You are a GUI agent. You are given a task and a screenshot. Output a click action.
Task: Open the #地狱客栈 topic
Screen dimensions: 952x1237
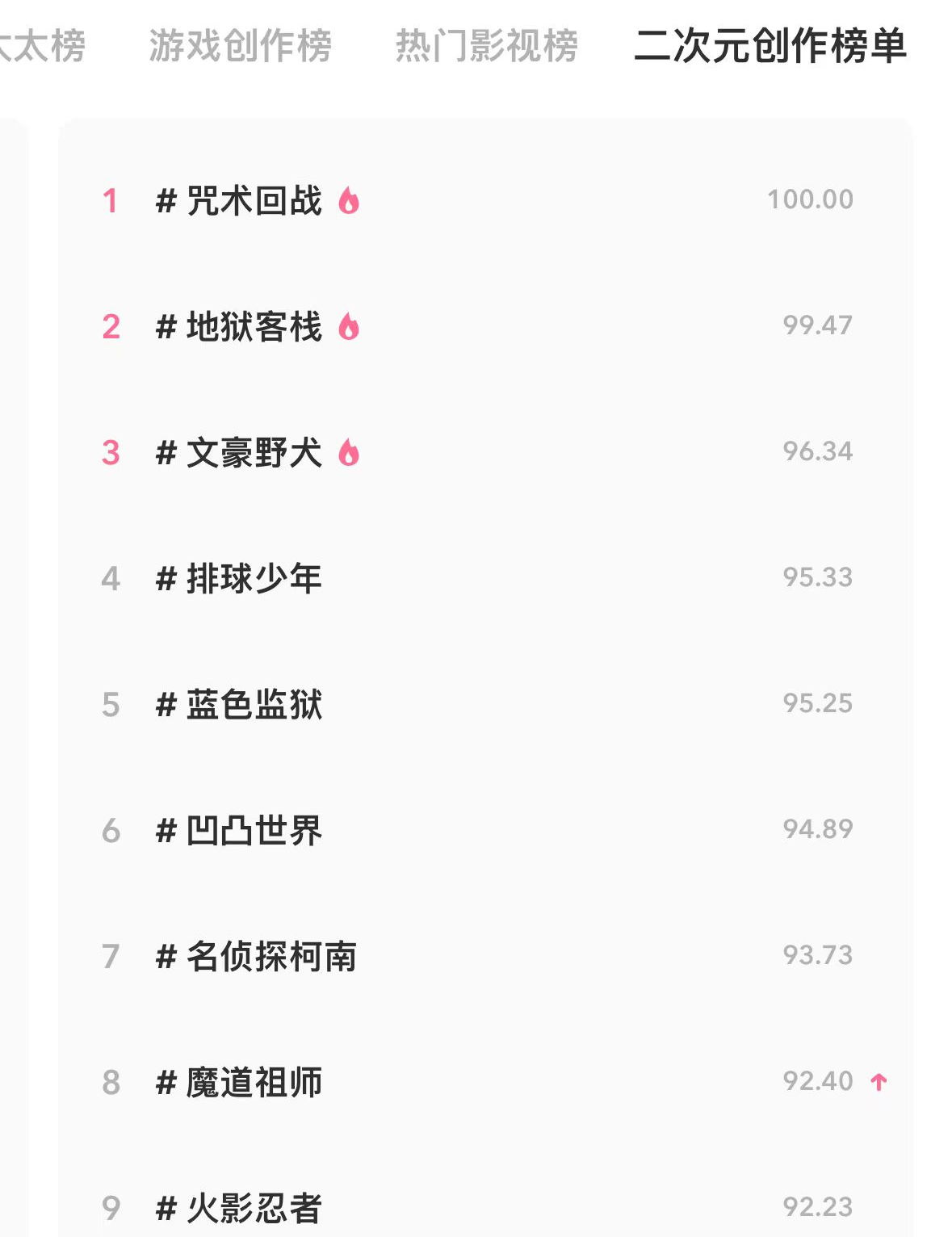(239, 326)
